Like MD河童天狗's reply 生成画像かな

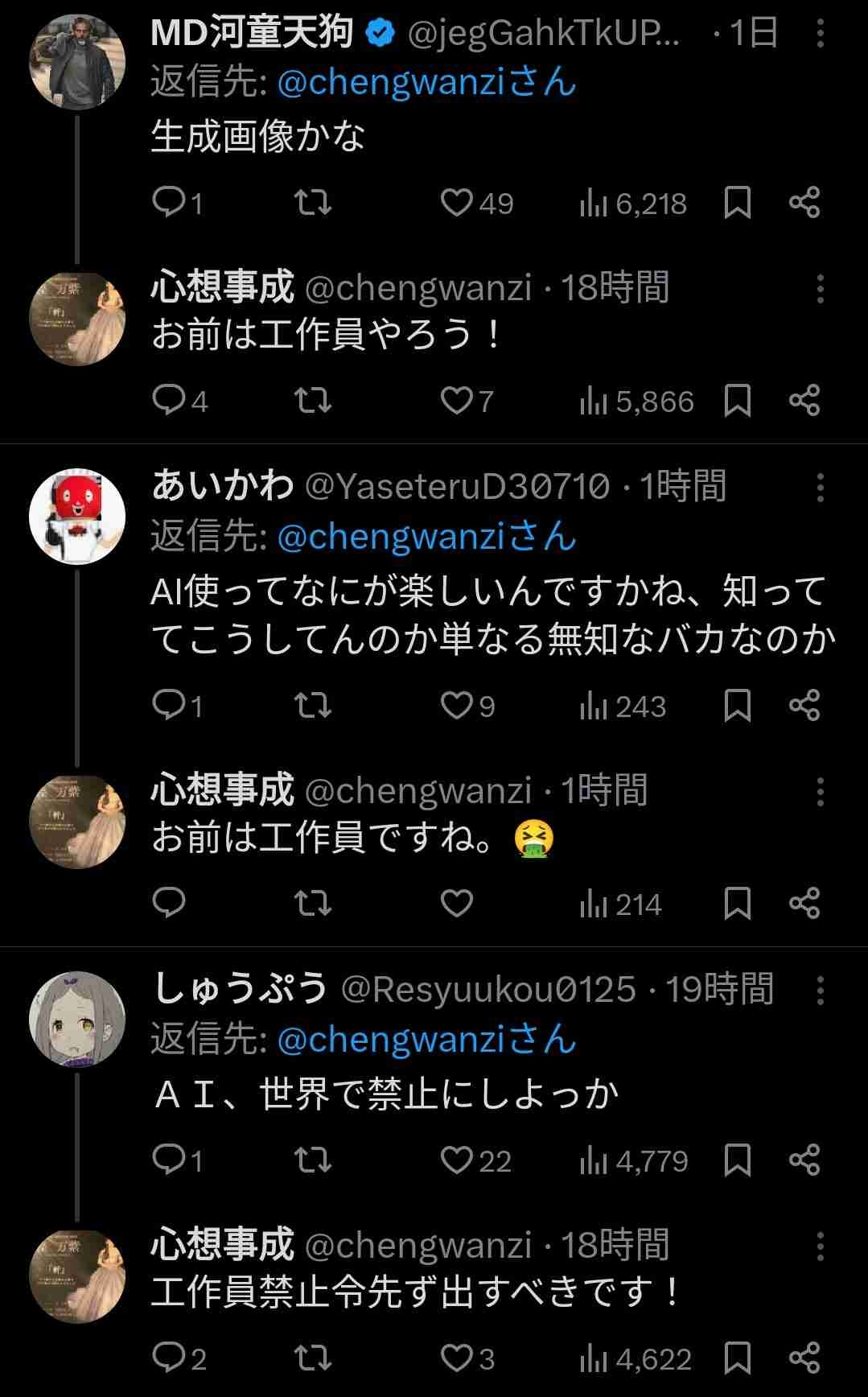point(457,203)
